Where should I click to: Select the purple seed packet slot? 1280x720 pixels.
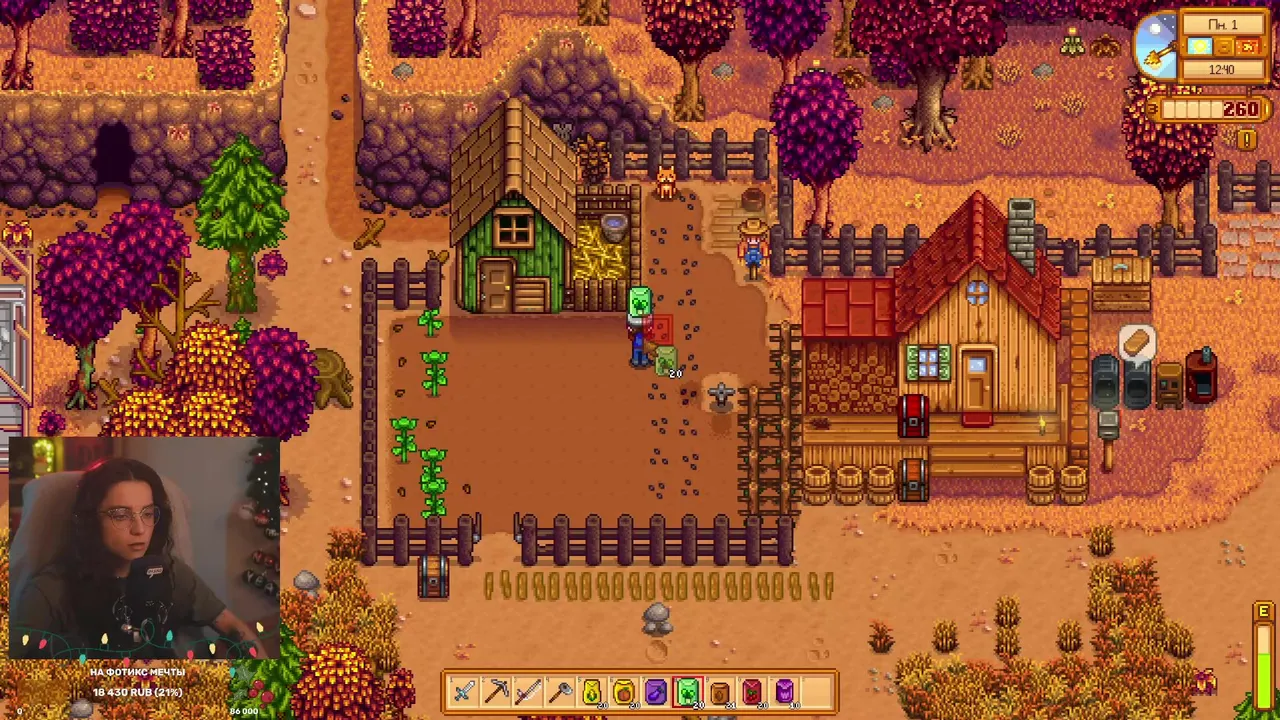[784, 691]
